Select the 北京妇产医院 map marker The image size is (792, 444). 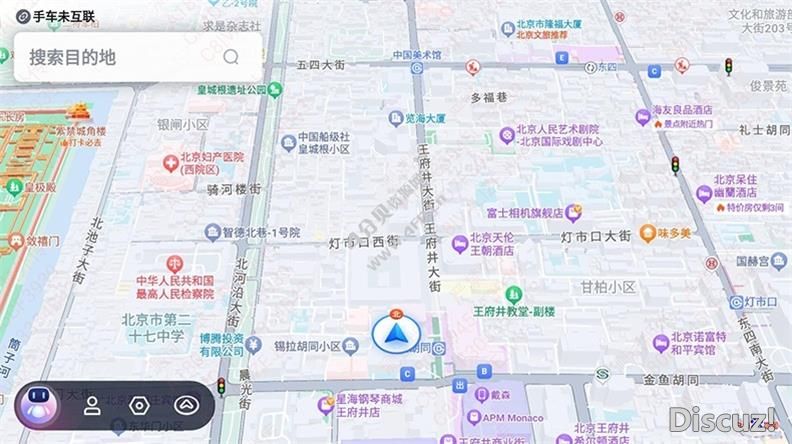click(170, 160)
